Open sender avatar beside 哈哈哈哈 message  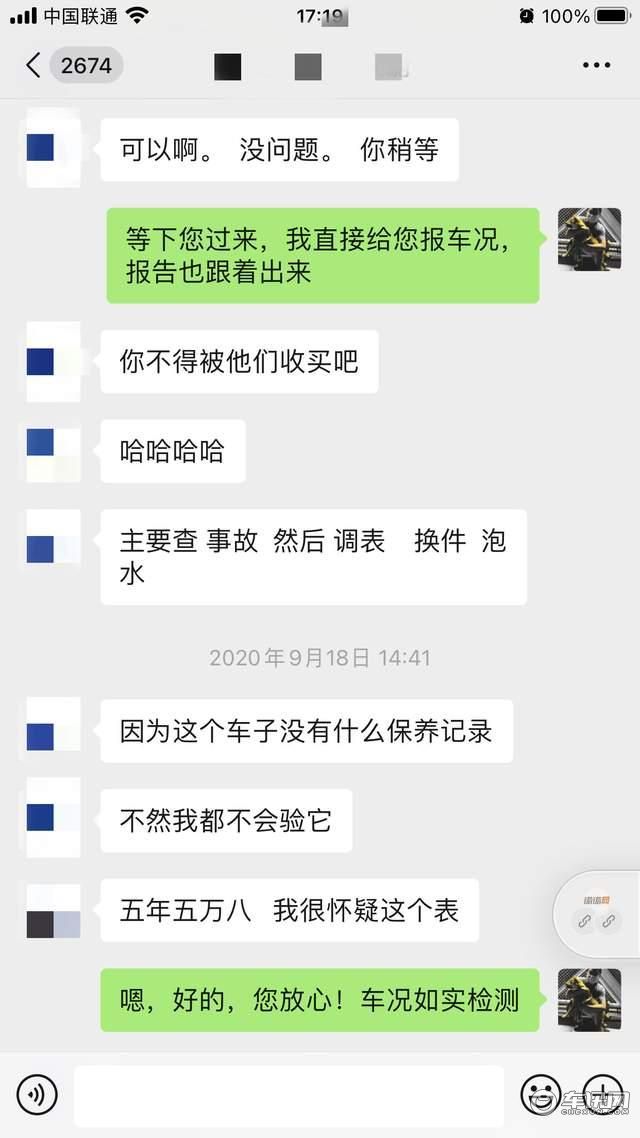coord(52,452)
